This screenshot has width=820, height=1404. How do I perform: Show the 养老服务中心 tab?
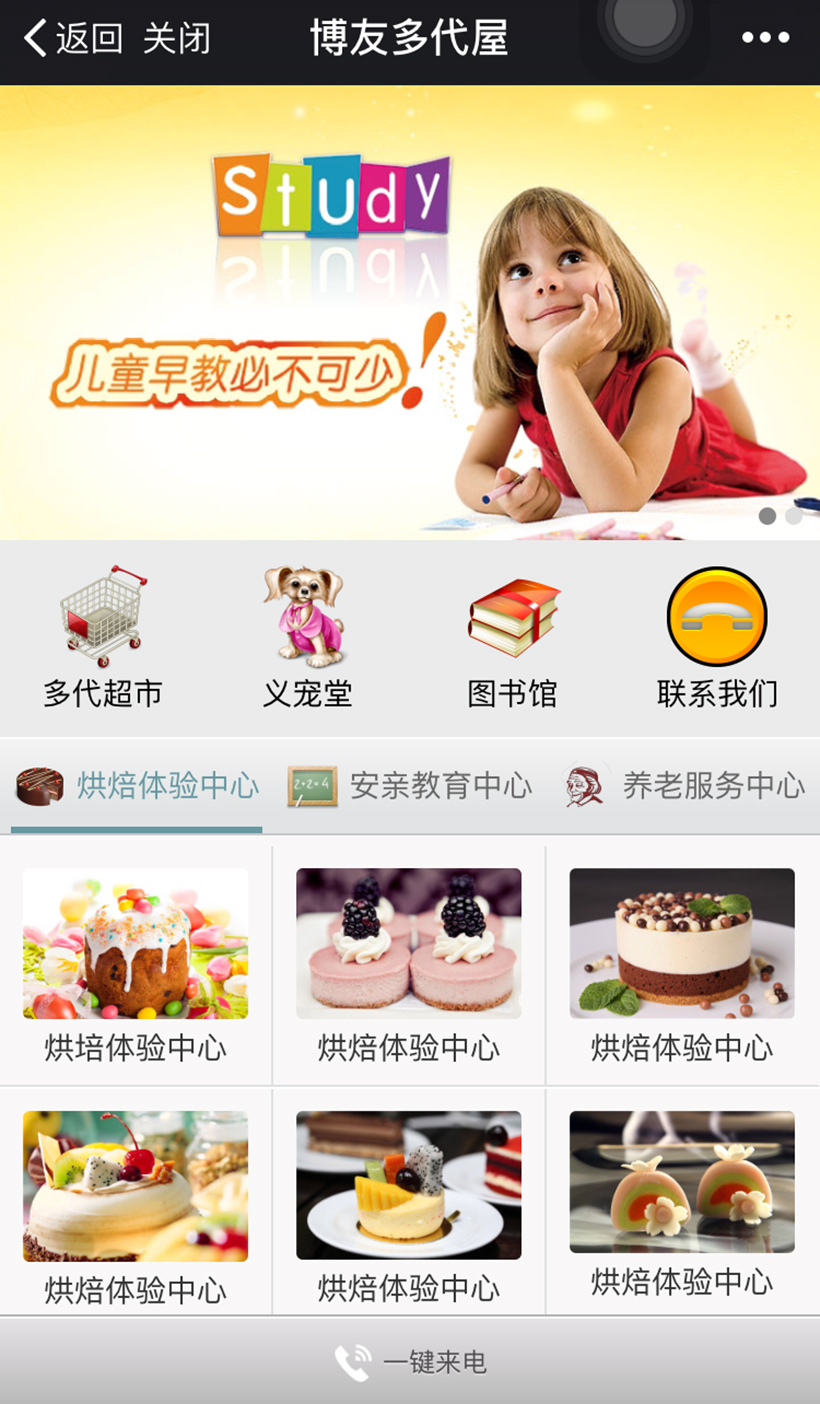pos(684,787)
